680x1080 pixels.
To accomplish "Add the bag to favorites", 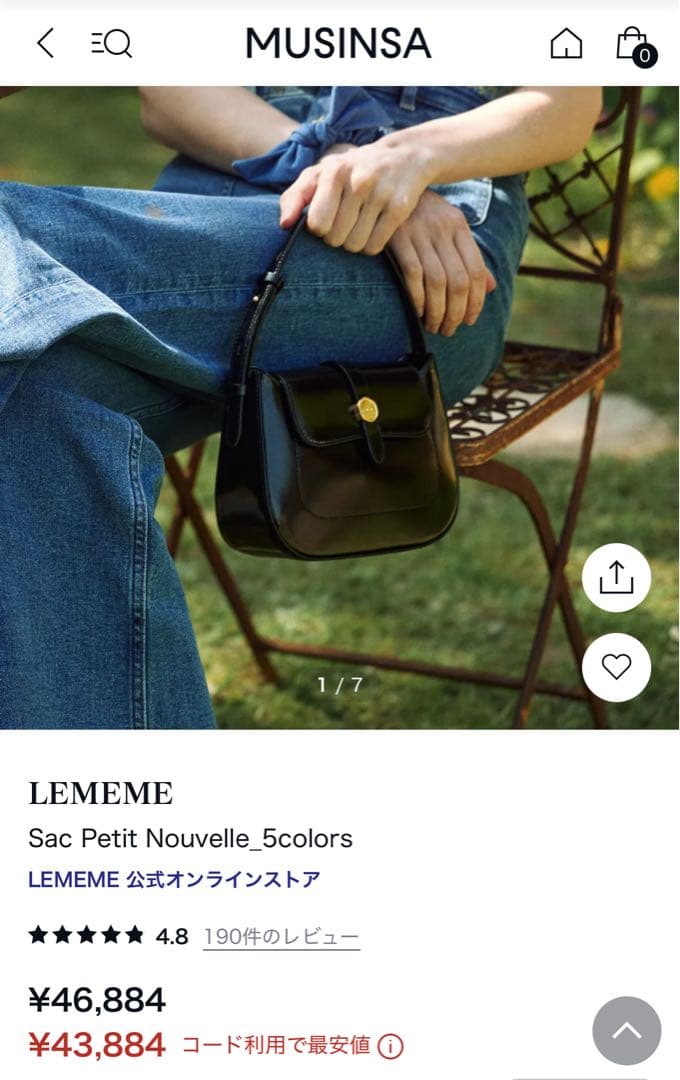I will (616, 667).
